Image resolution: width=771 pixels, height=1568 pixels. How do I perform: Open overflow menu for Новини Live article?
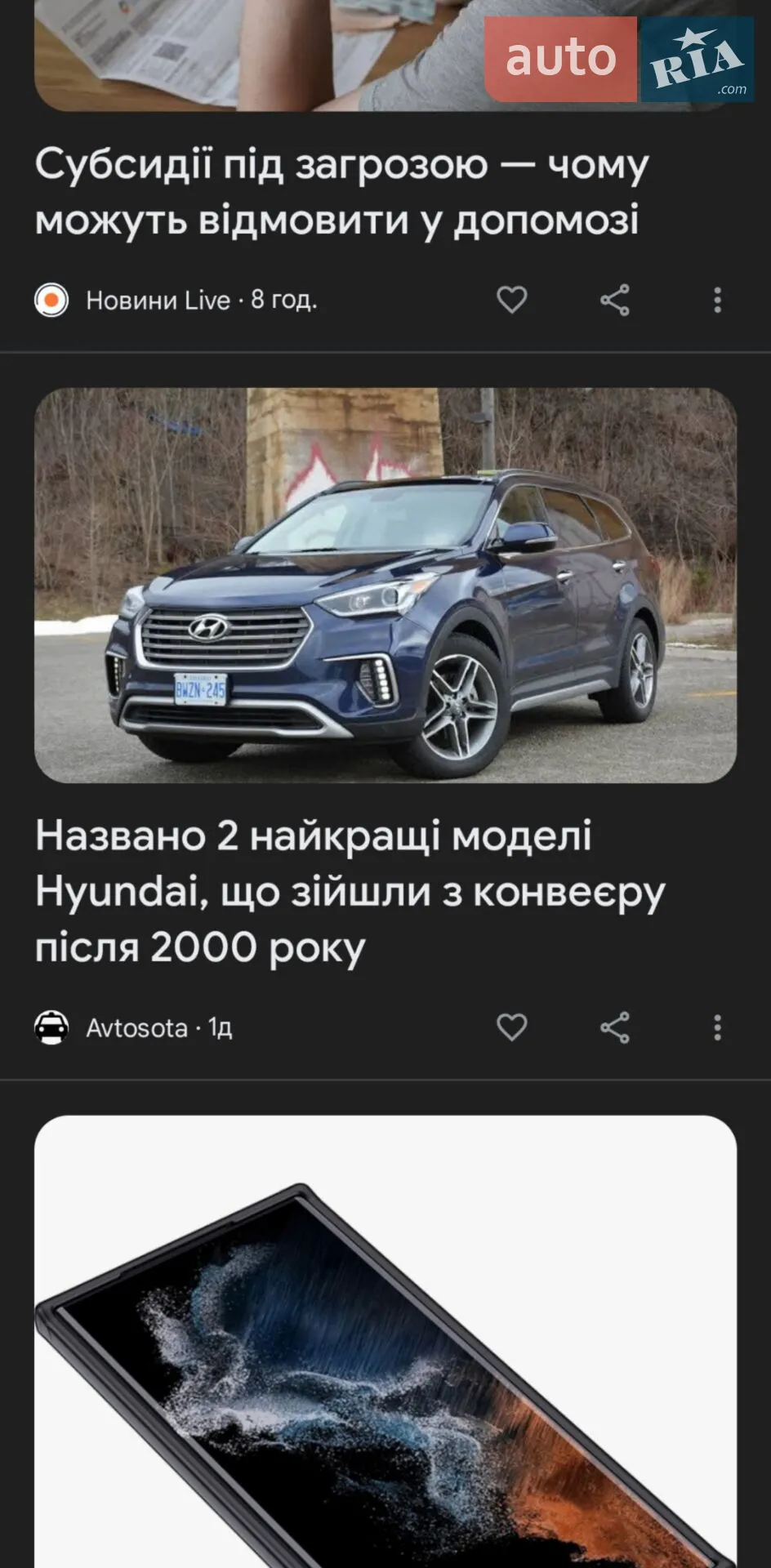(x=718, y=300)
